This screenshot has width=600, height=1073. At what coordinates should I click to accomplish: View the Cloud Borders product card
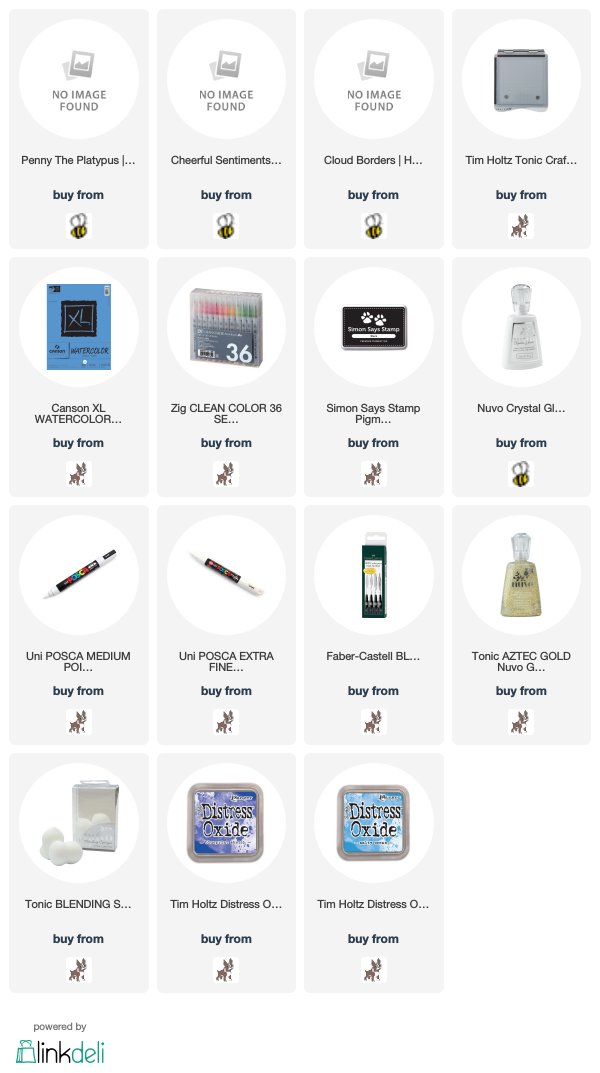click(x=374, y=129)
